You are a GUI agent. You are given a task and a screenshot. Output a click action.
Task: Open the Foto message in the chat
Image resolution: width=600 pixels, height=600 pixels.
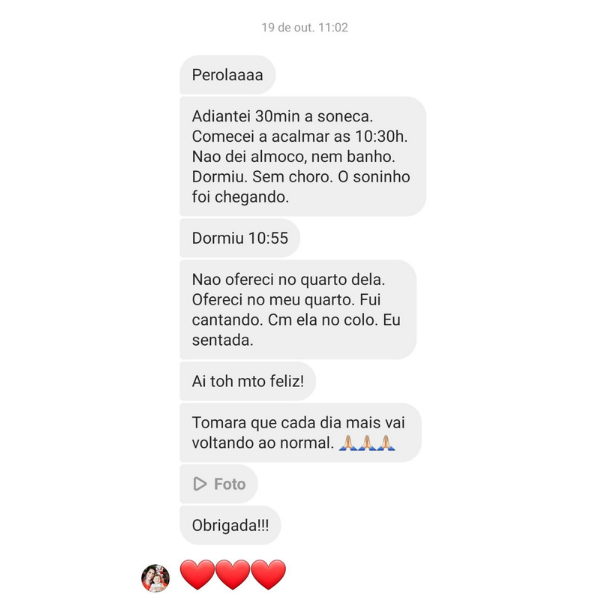click(x=219, y=484)
